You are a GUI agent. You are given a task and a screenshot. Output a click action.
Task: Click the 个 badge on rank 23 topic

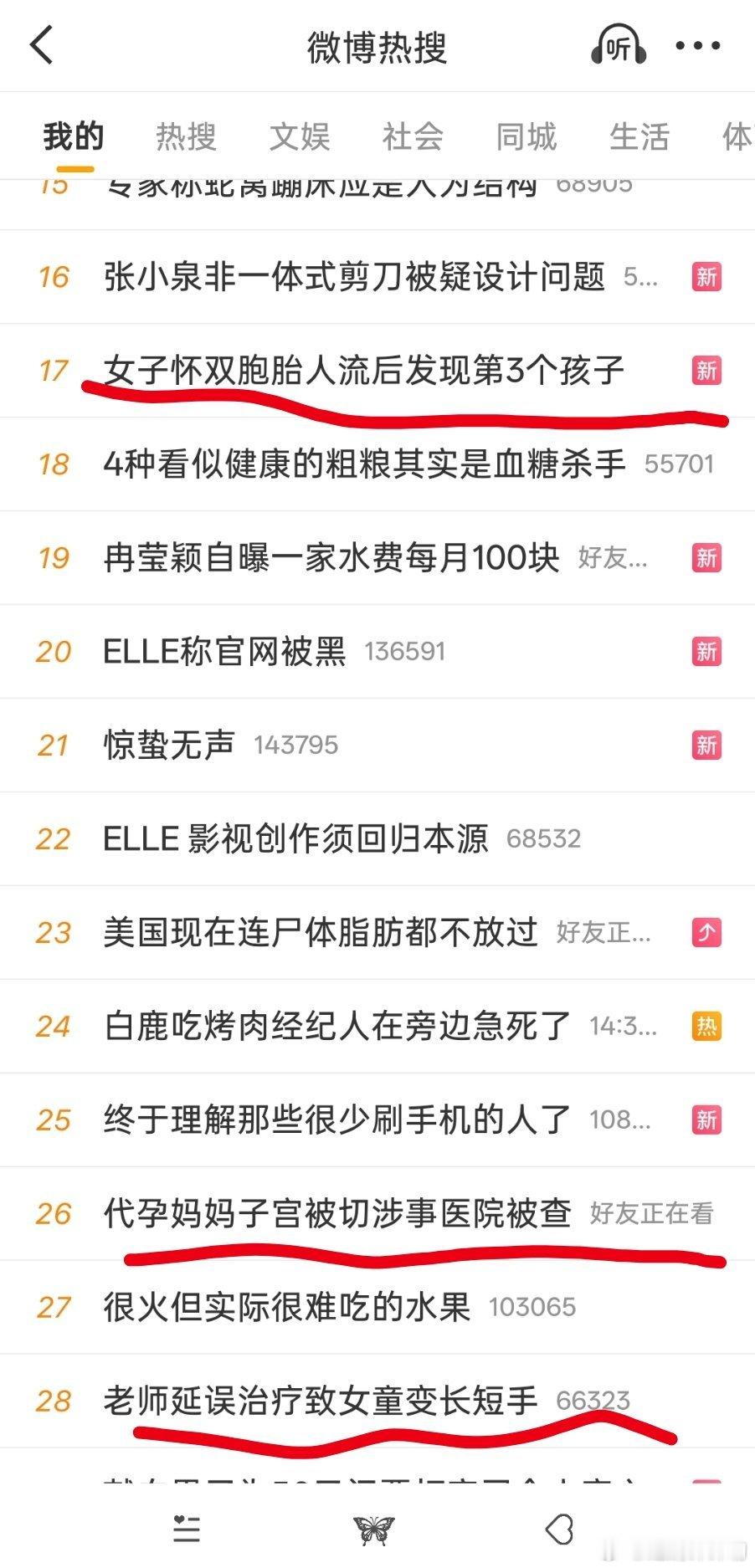point(707,933)
